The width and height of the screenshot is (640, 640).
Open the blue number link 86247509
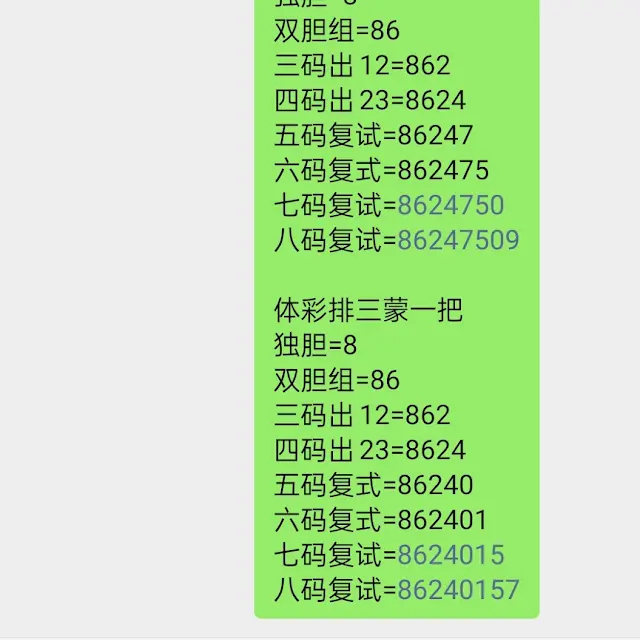pyautogui.click(x=458, y=241)
